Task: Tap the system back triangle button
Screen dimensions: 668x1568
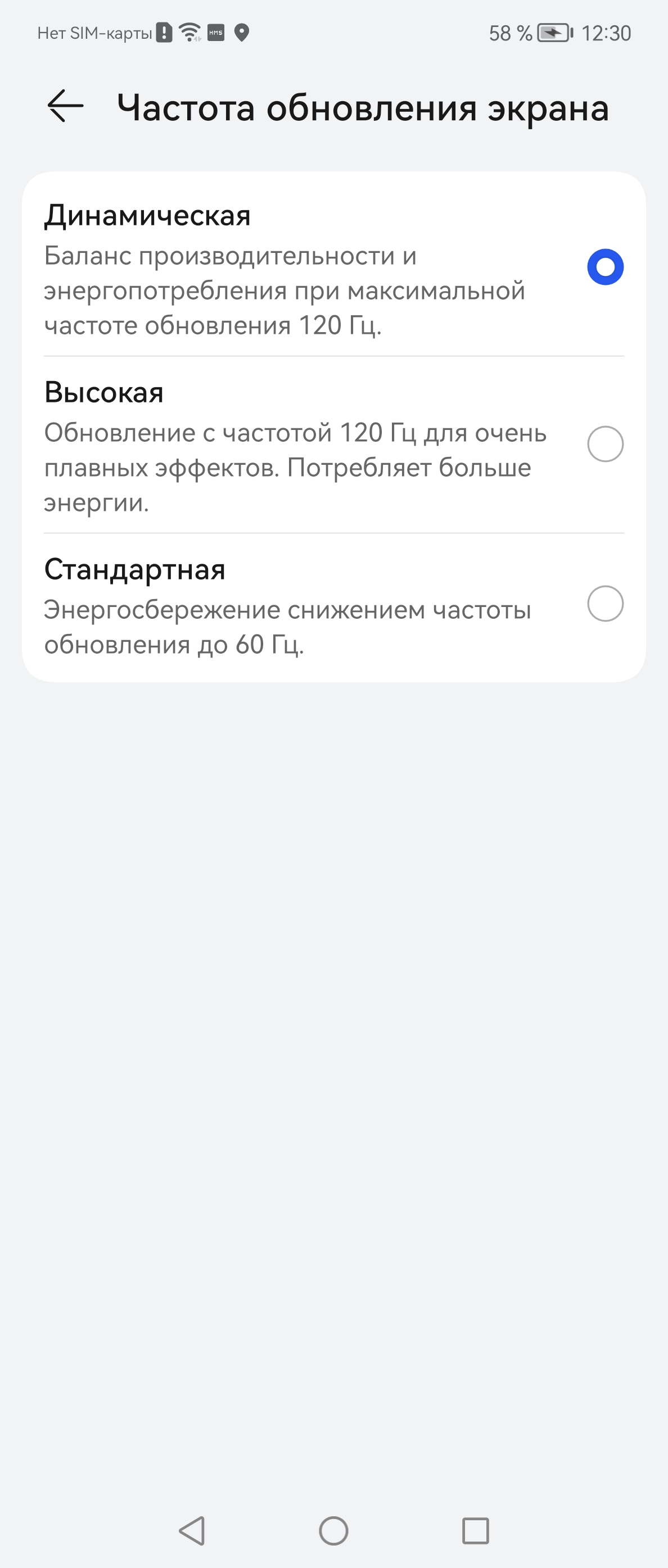Action: [x=192, y=1530]
